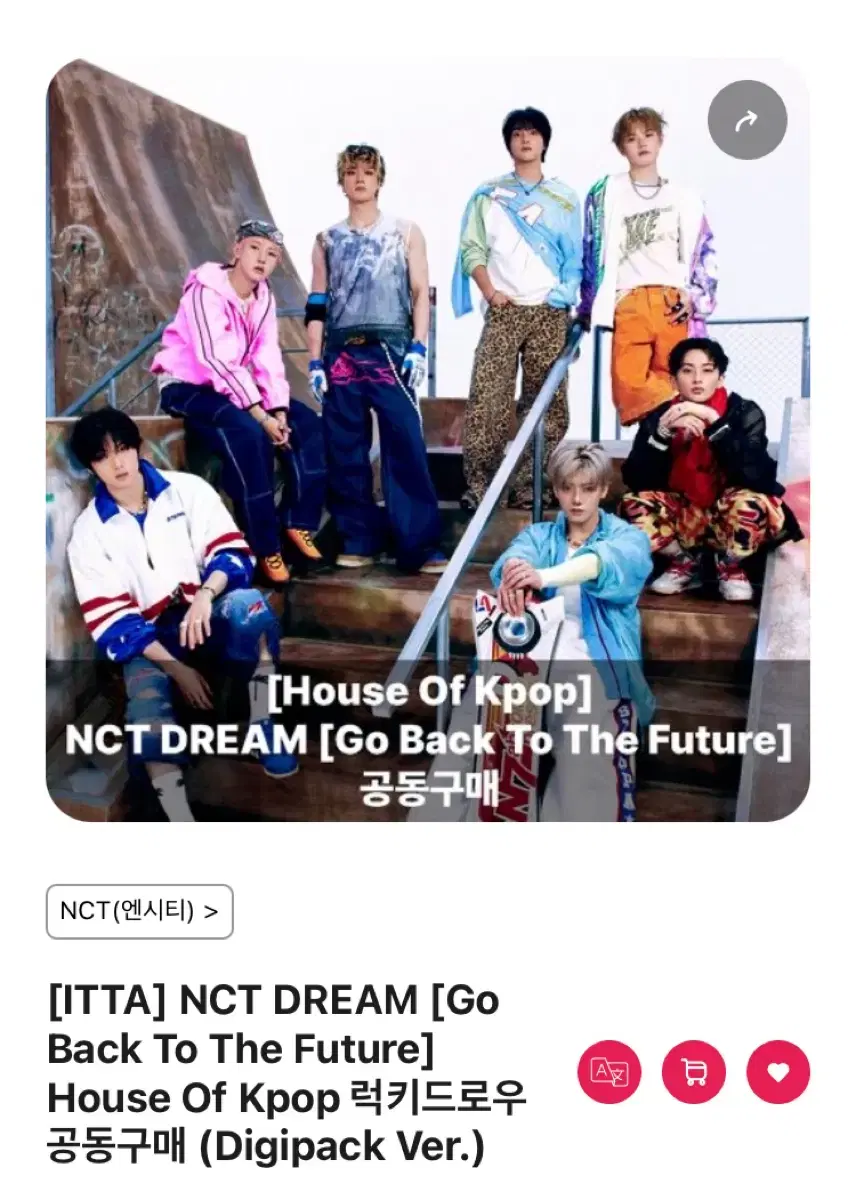Image resolution: width=856 pixels, height=1200 pixels.
Task: Toggle favorite status using the heart button
Action: pos(778,1070)
